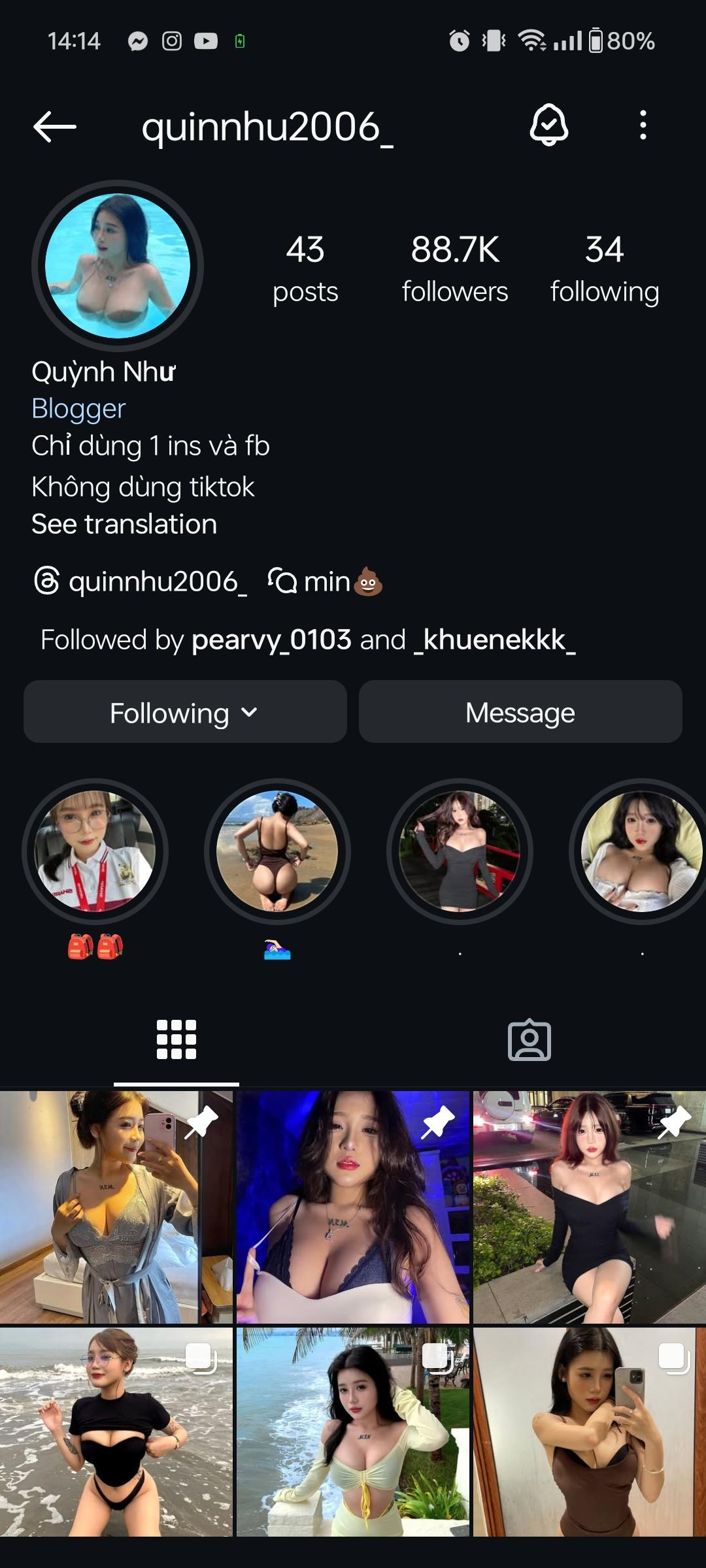Switch to the tagged photos tab

[529, 1039]
